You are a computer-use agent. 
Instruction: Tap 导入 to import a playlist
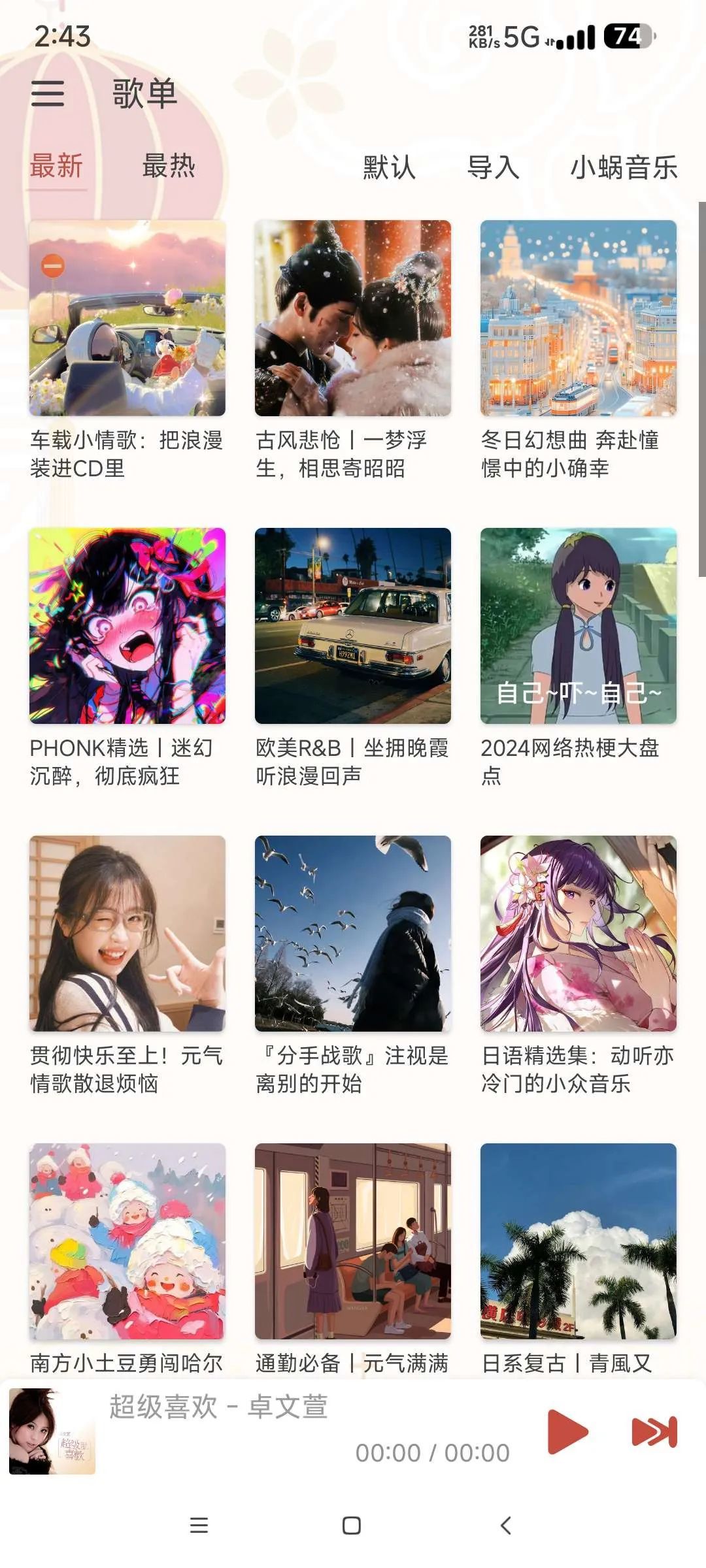(493, 167)
